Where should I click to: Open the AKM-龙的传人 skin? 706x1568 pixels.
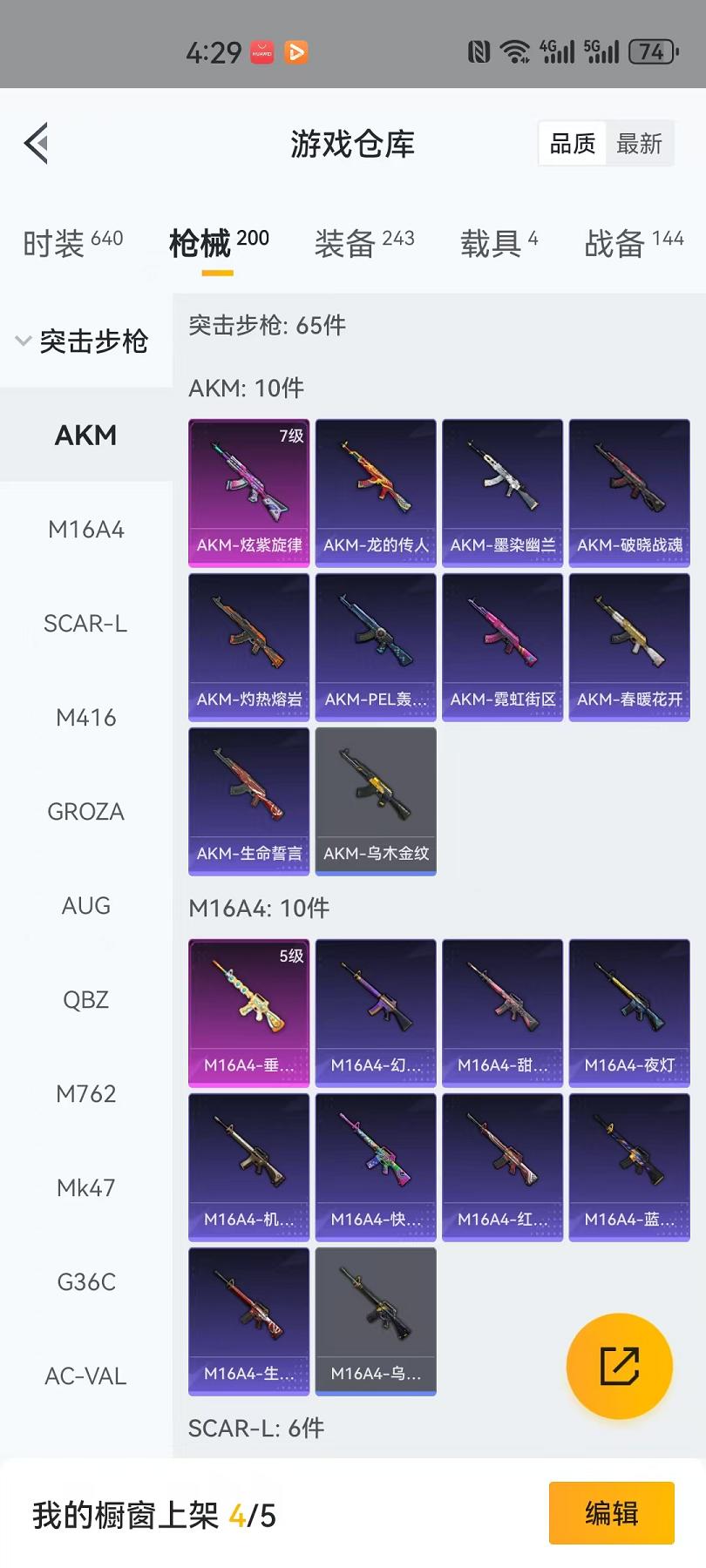point(376,493)
